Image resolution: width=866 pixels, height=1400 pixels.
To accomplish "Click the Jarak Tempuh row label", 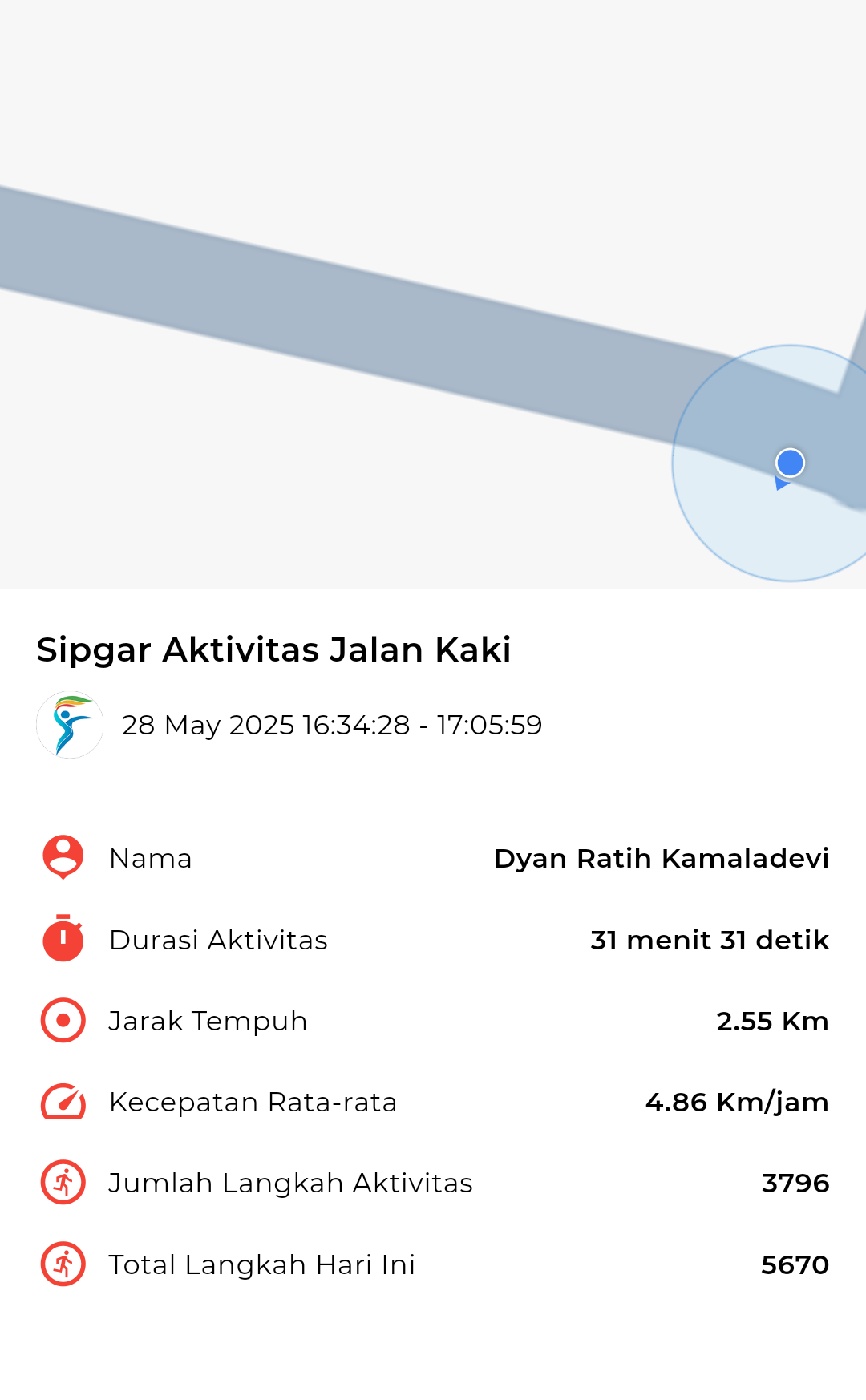I will 208,1021.
